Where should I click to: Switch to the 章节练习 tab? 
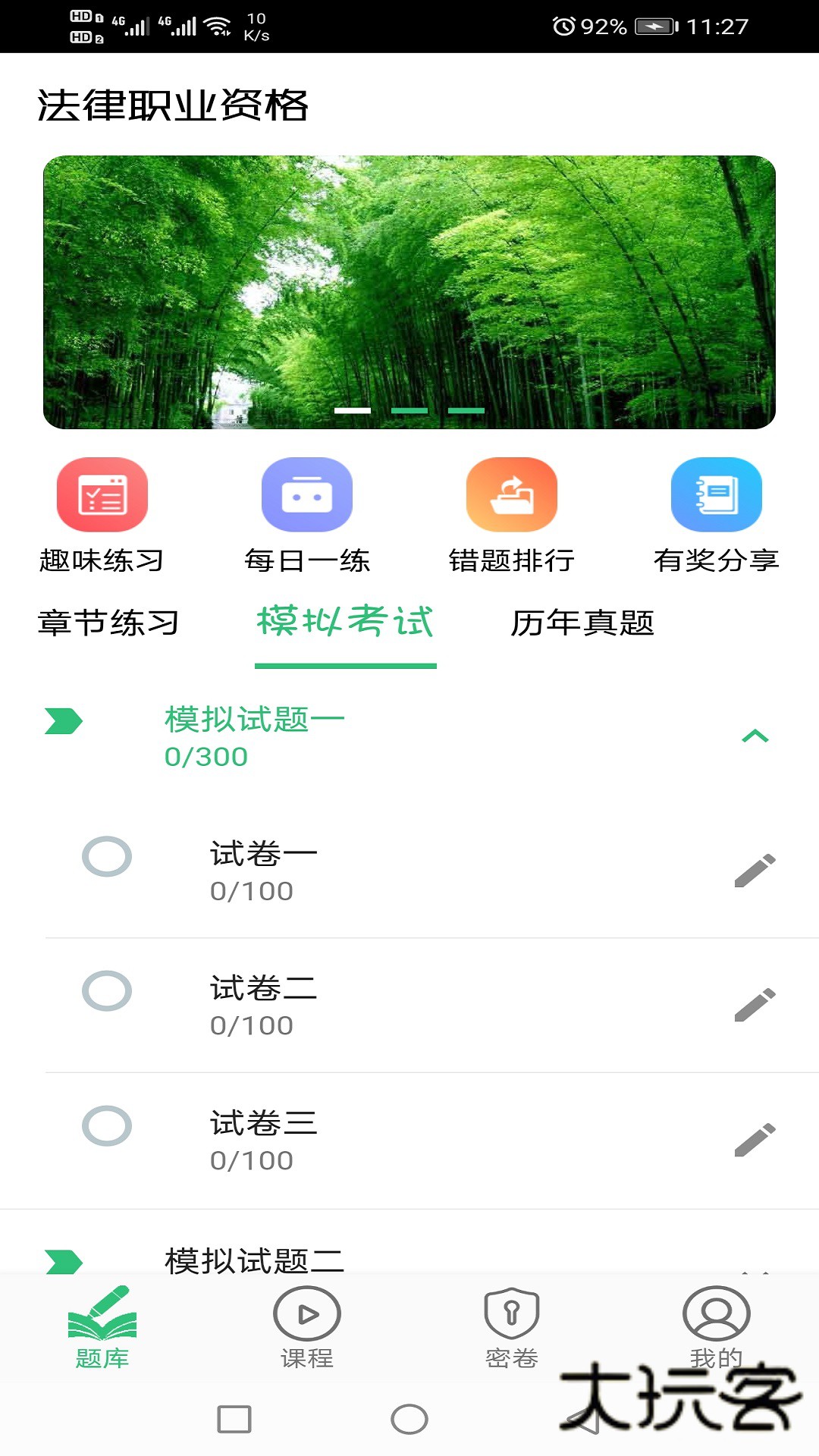pyautogui.click(x=108, y=622)
